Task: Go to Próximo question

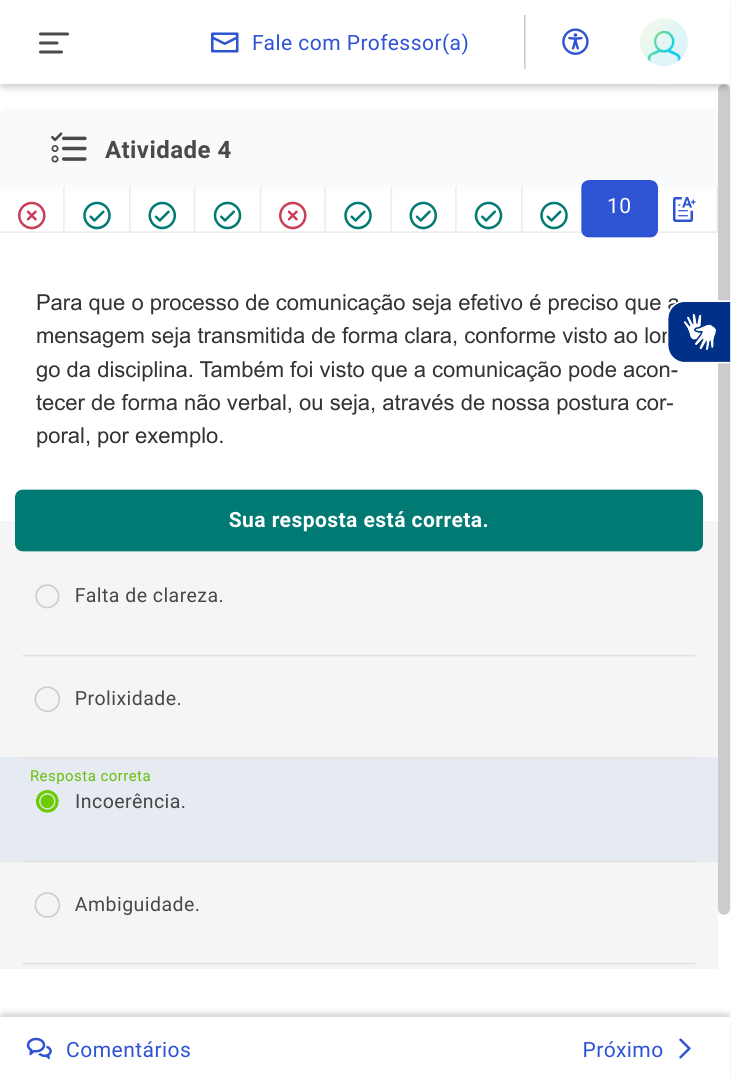Action: click(x=637, y=1049)
